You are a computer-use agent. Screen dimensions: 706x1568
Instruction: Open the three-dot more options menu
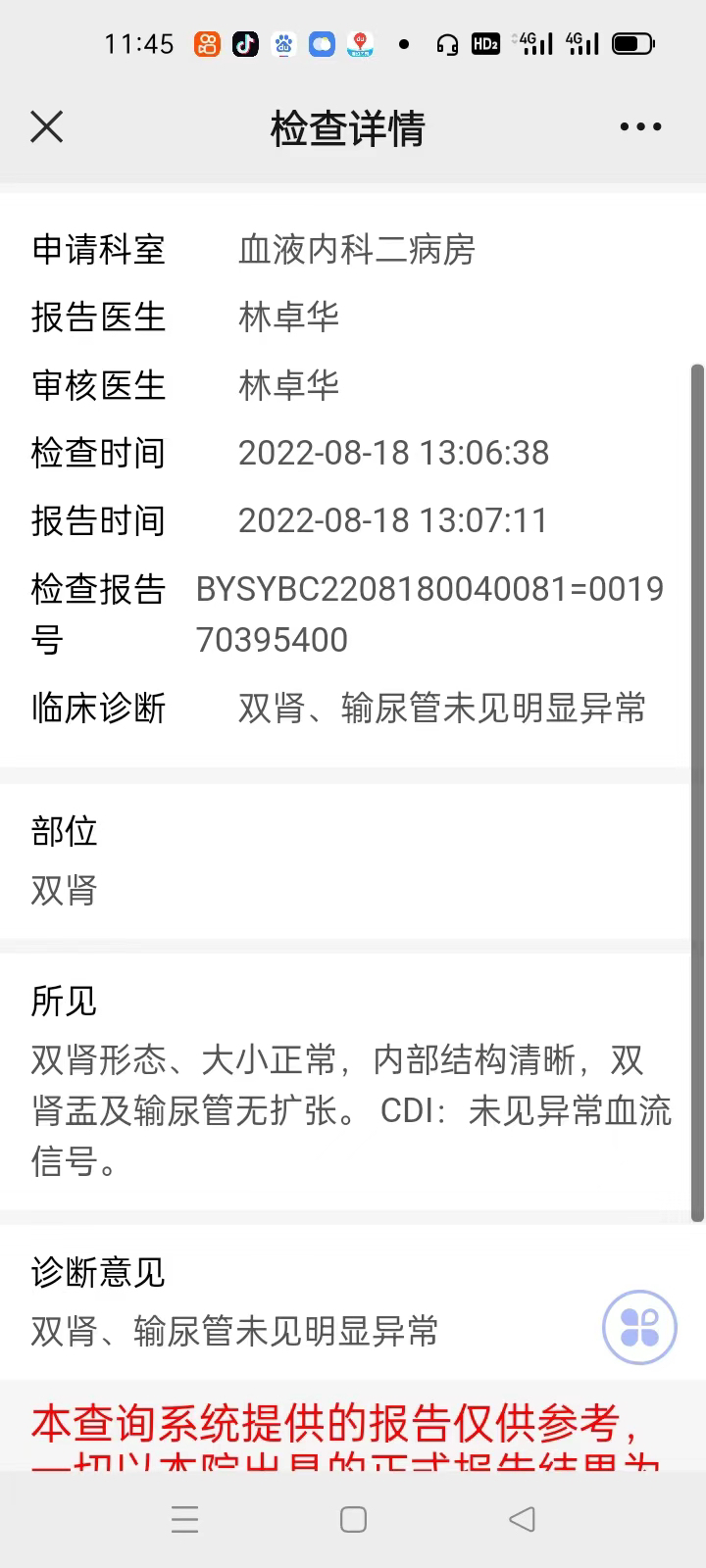pyautogui.click(x=640, y=127)
